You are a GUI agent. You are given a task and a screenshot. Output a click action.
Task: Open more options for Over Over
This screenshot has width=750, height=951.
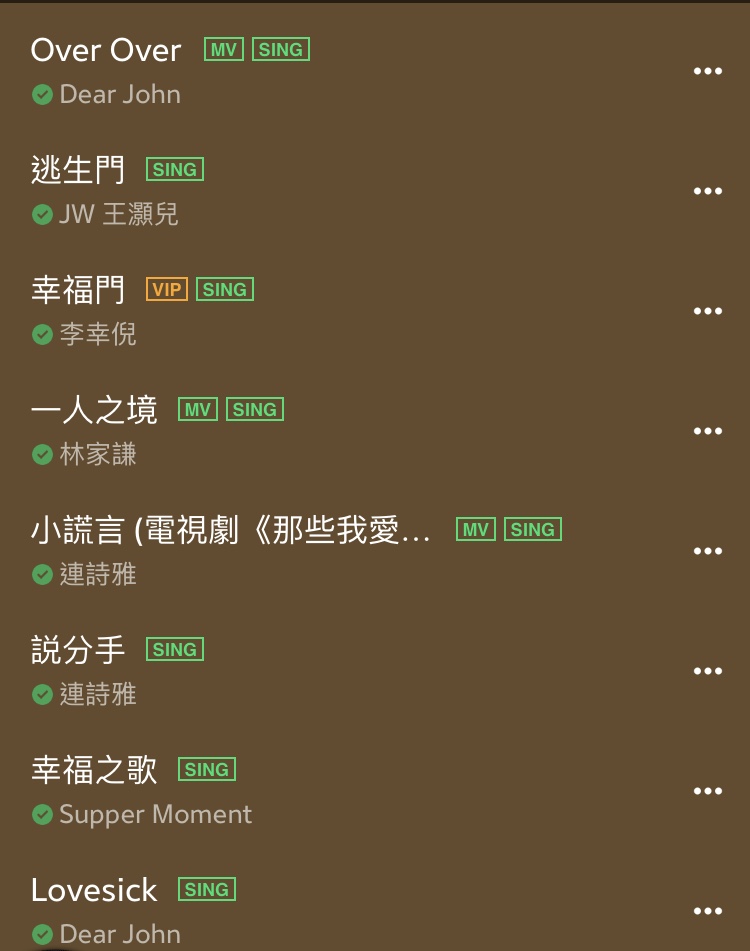pos(707,71)
